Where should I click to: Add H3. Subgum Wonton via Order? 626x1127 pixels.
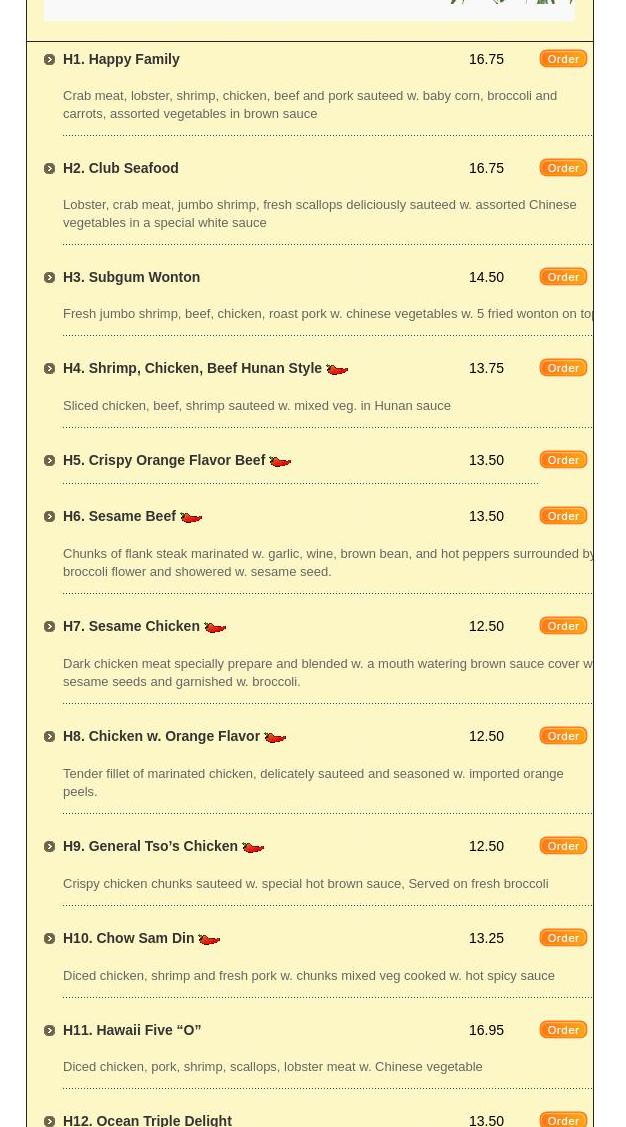563,277
